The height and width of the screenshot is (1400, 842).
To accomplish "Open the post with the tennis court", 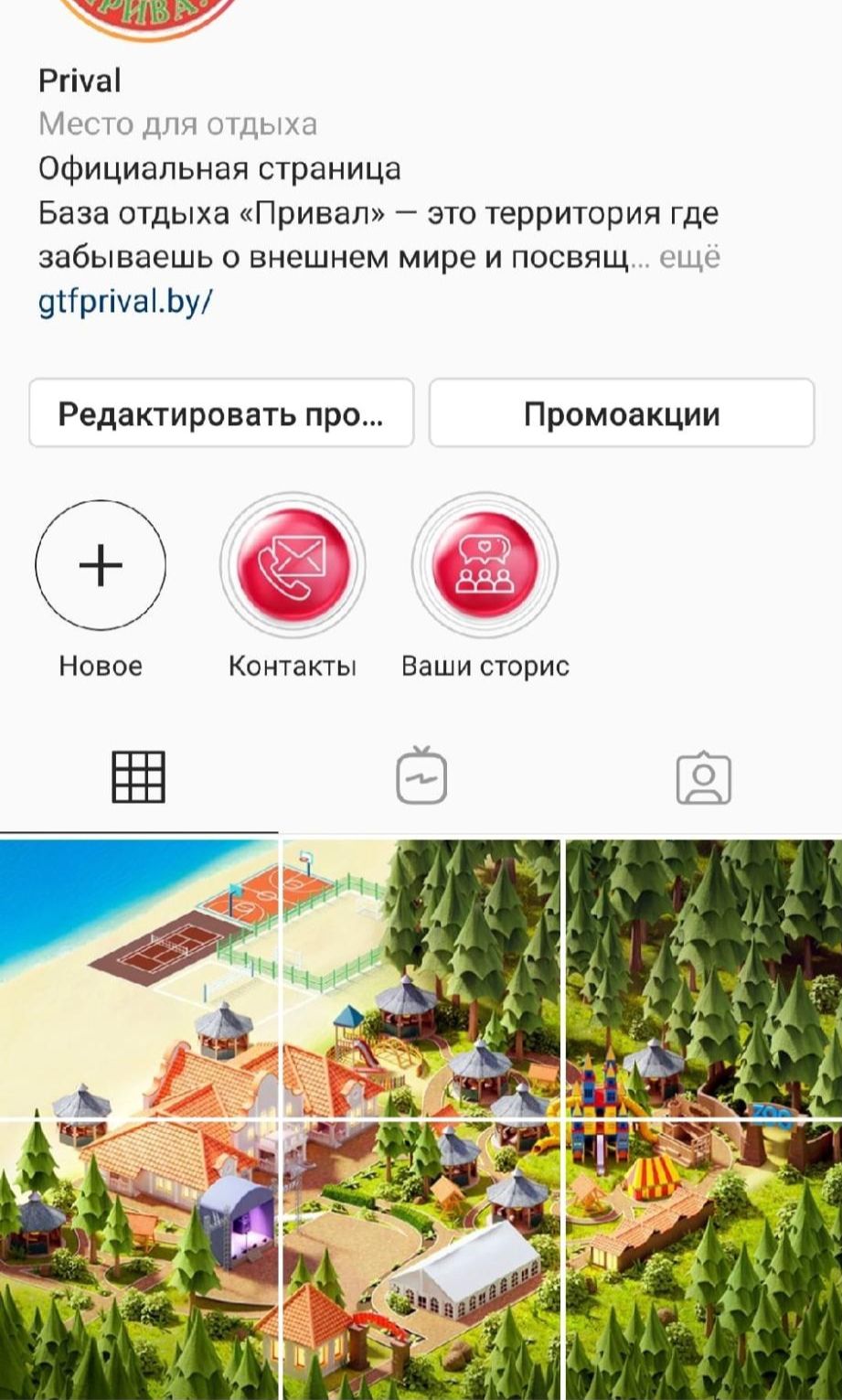I will click(139, 977).
